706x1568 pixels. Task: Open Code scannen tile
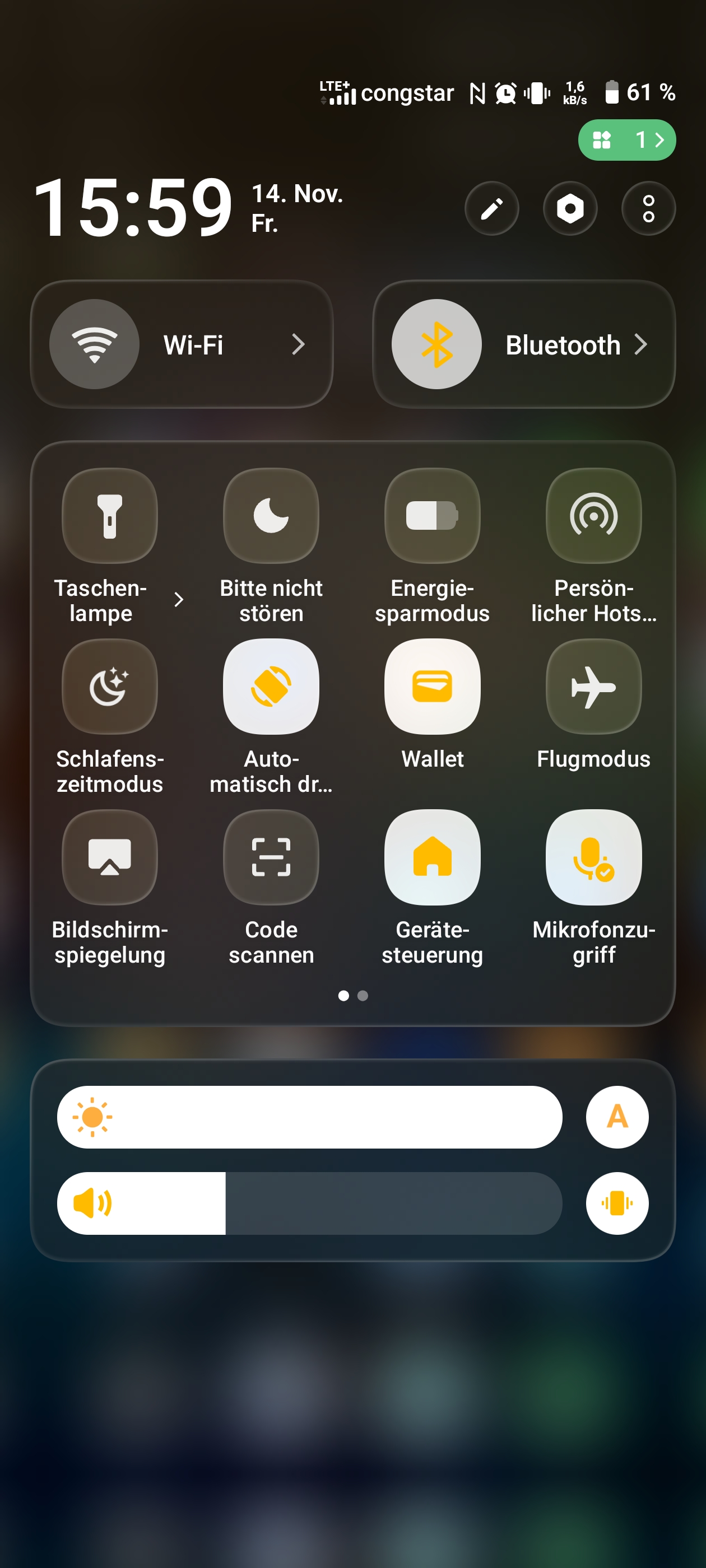coord(271,857)
